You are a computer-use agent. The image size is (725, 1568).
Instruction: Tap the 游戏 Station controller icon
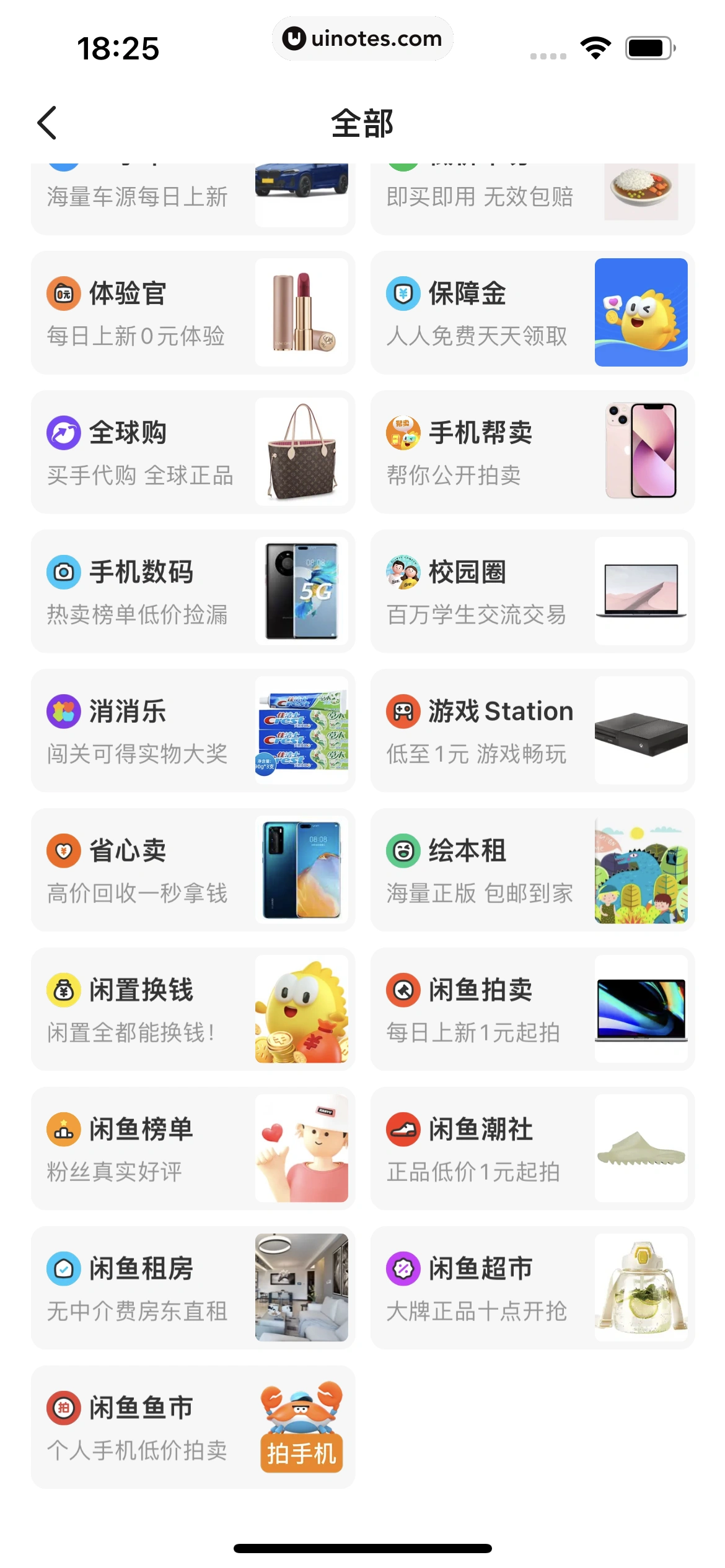point(404,712)
